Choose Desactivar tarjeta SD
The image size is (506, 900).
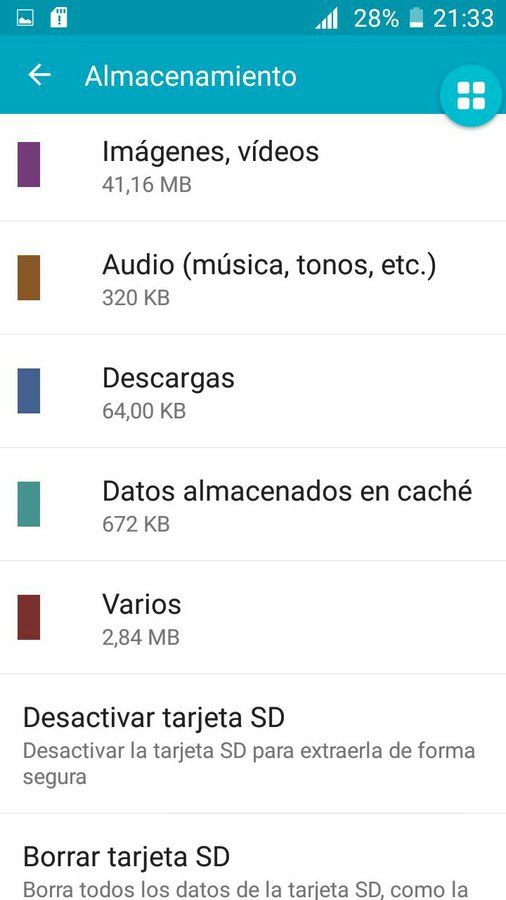pos(253,744)
